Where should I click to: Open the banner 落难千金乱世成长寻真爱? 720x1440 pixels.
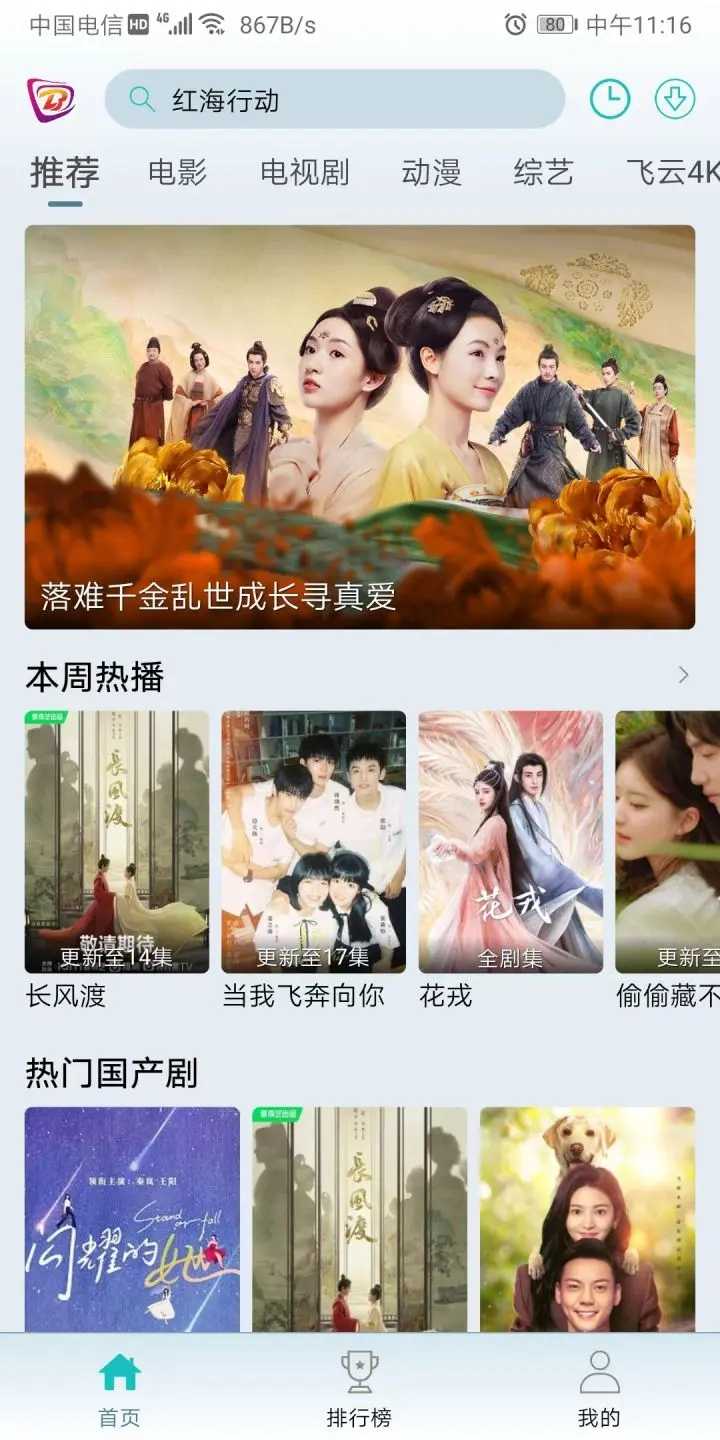pos(360,427)
